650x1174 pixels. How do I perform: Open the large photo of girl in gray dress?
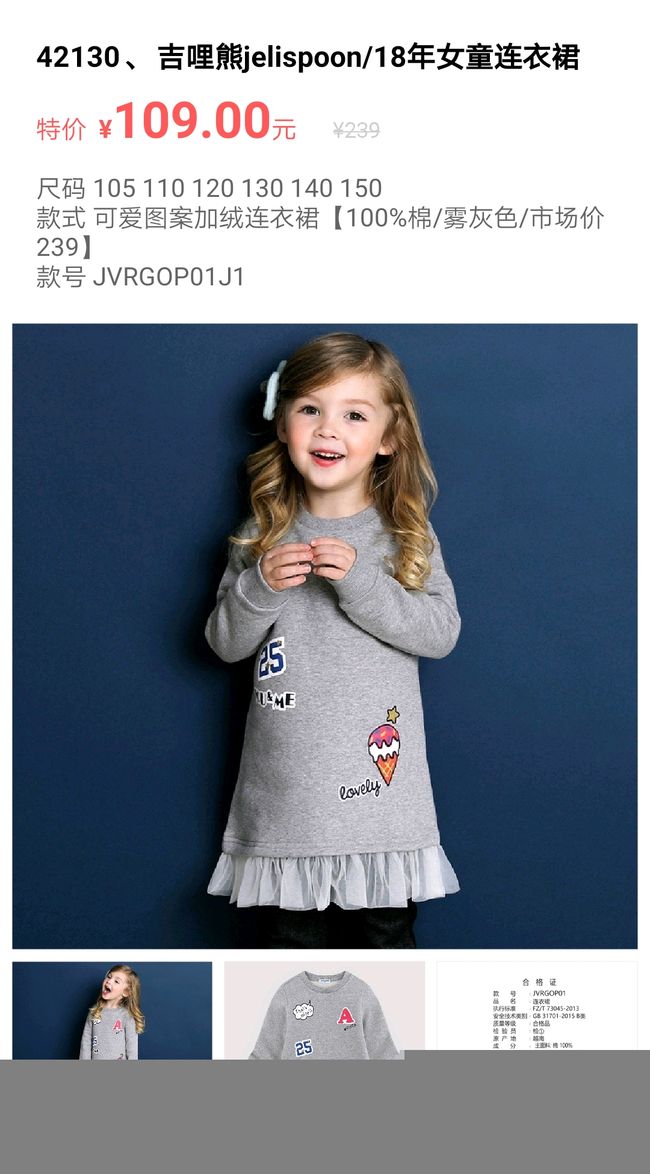click(325, 636)
